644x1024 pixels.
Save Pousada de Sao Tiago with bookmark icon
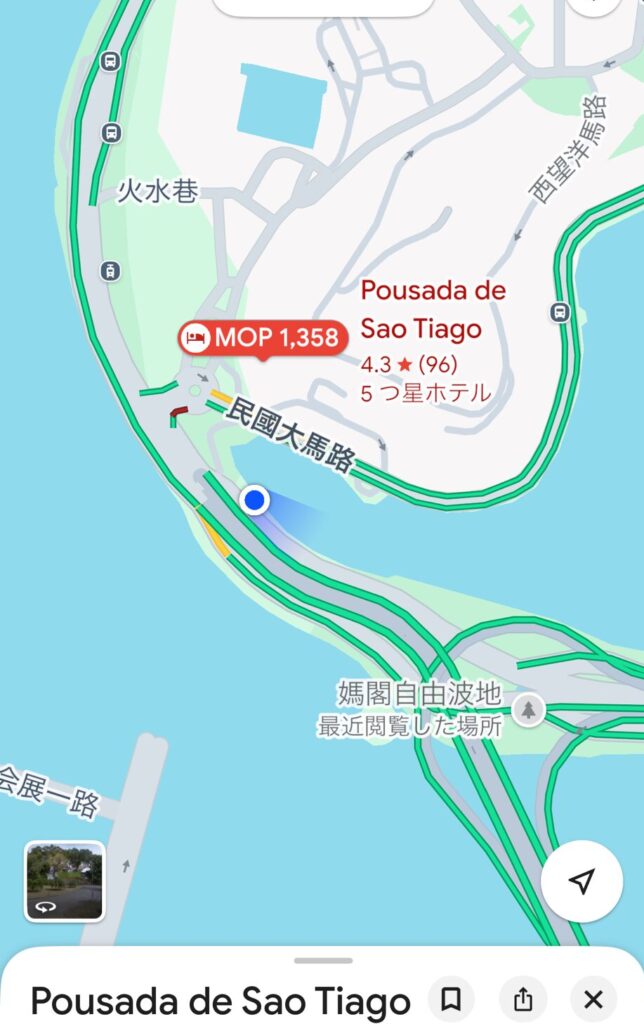[x=451, y=999]
